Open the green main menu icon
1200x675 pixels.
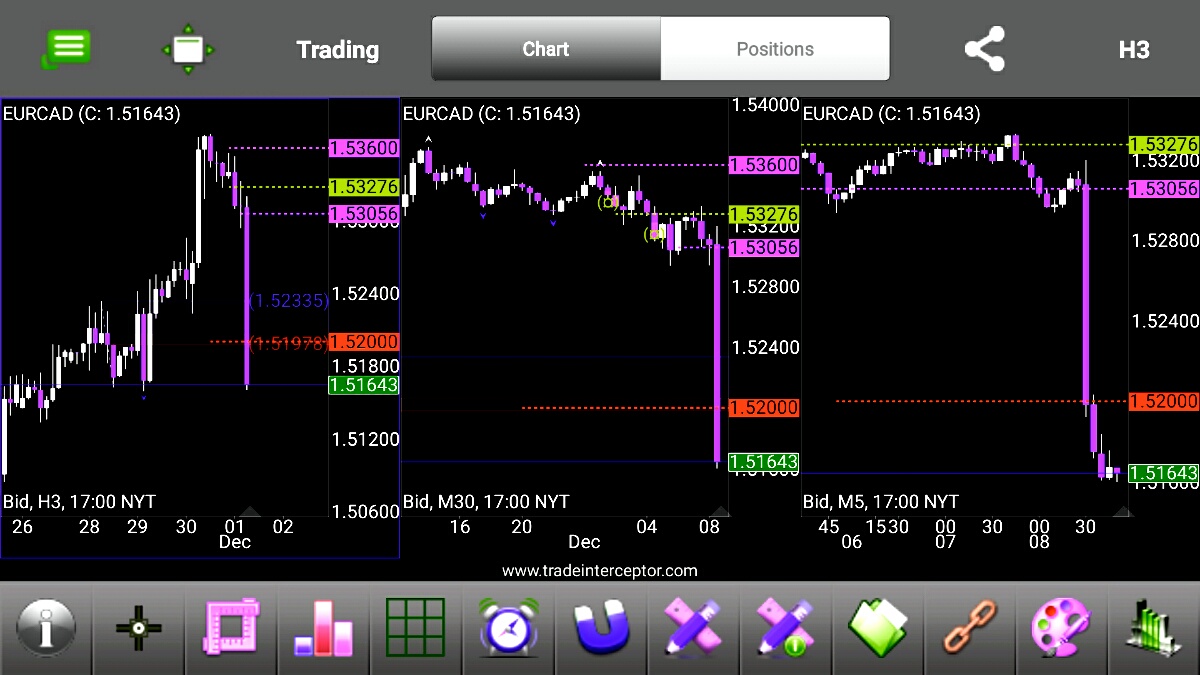tap(66, 49)
